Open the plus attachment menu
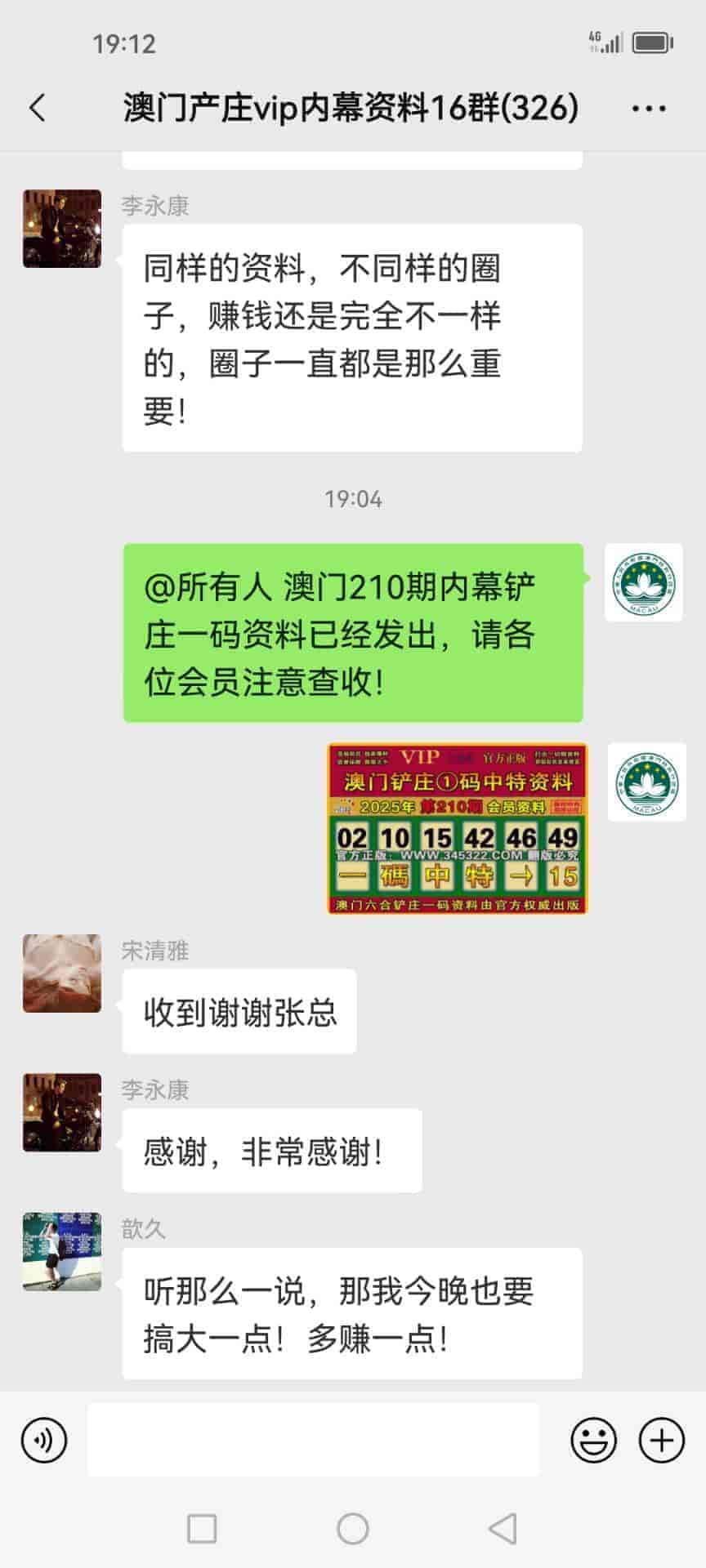 661,1440
